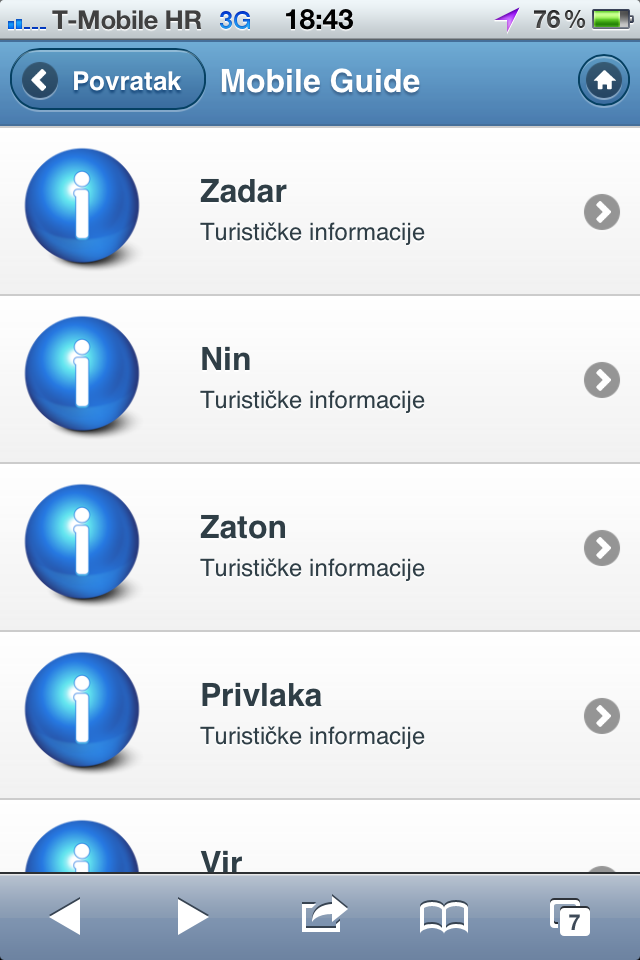Go to the home page icon

603,80
